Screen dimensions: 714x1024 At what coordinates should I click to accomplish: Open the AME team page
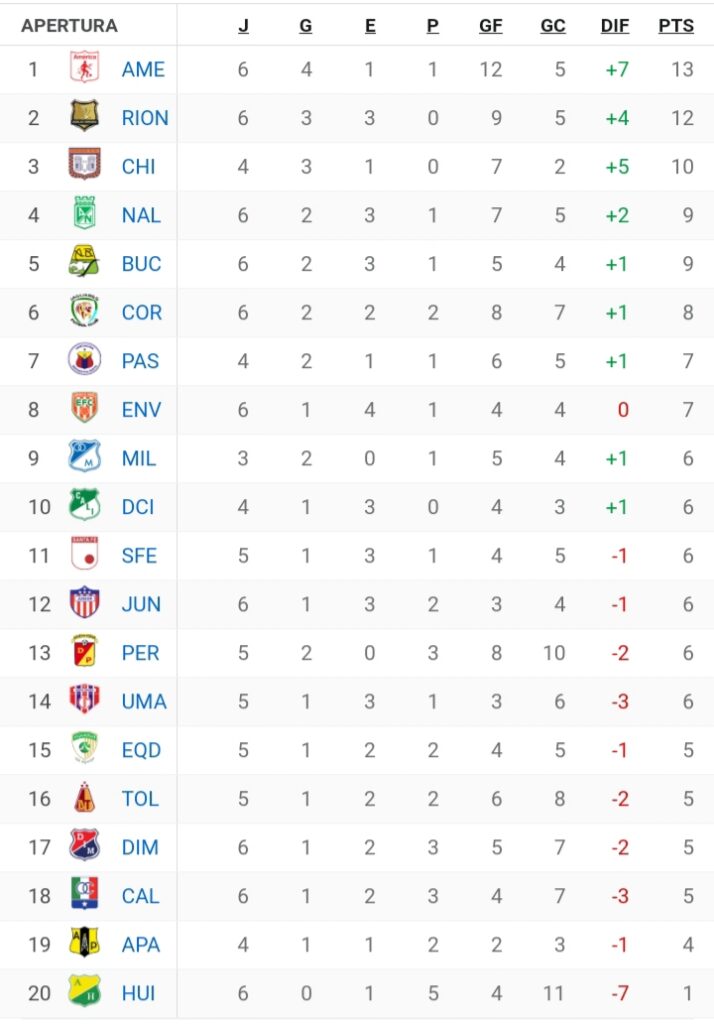[143, 69]
